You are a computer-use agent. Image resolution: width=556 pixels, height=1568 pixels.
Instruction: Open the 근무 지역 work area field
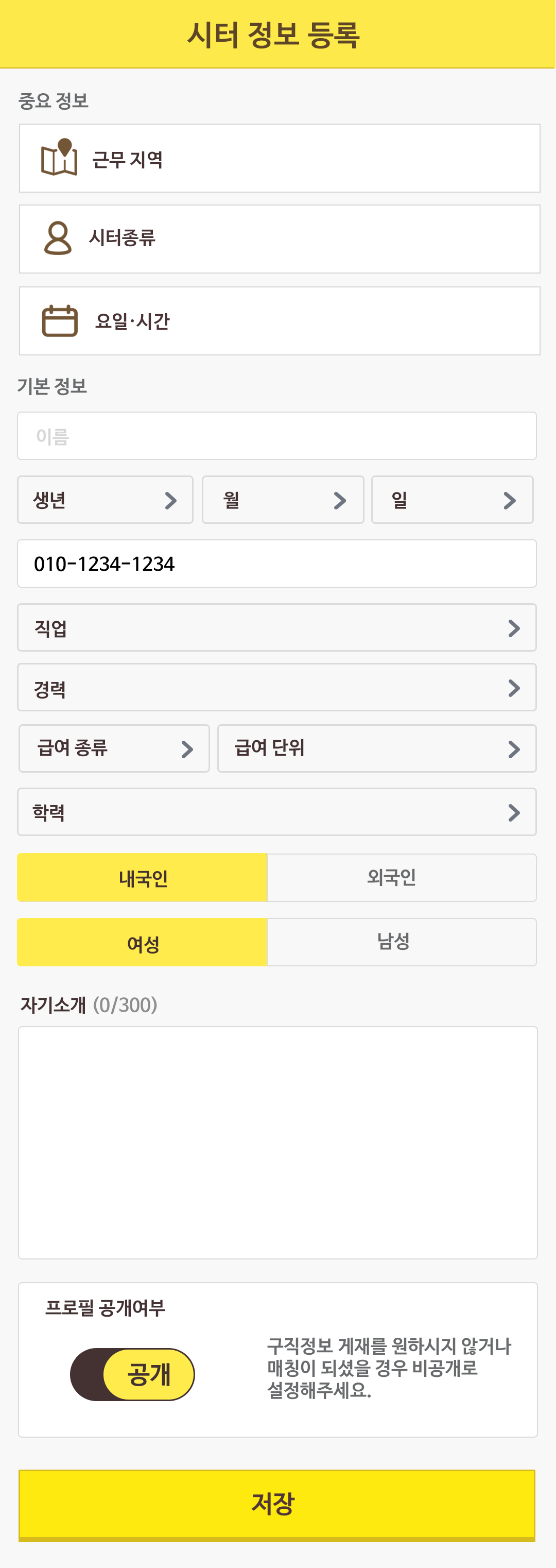coord(278,158)
